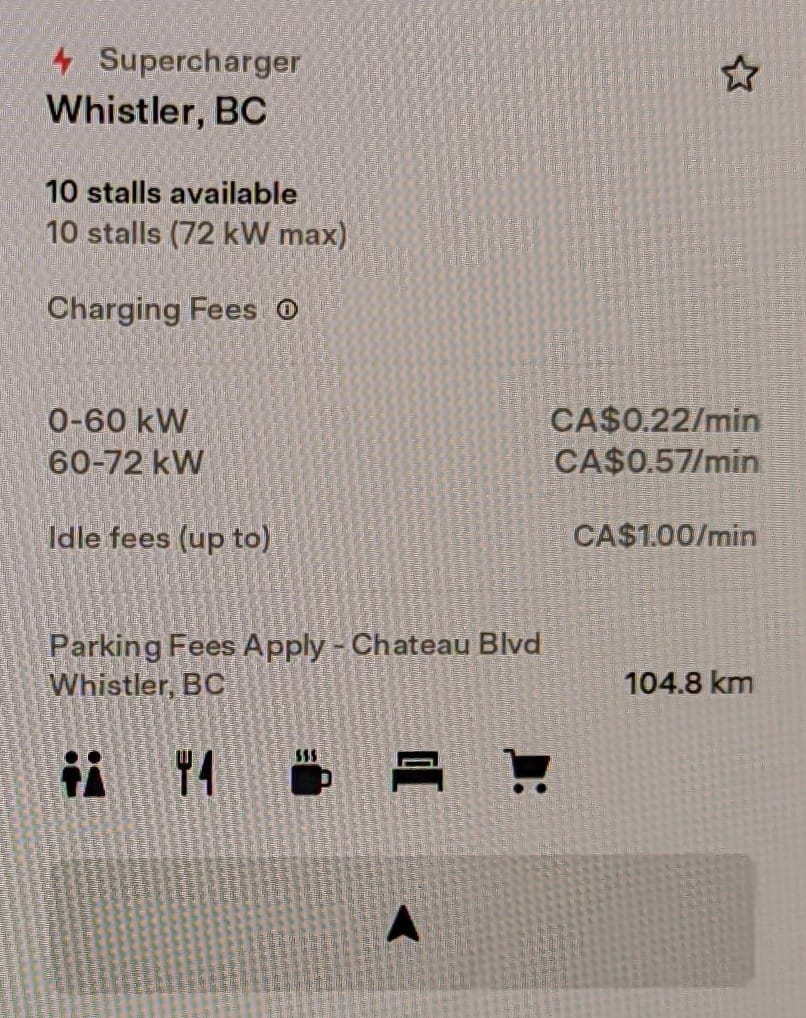Open the Charging Fees info icon
Screen dimensions: 806x1018
[287, 311]
